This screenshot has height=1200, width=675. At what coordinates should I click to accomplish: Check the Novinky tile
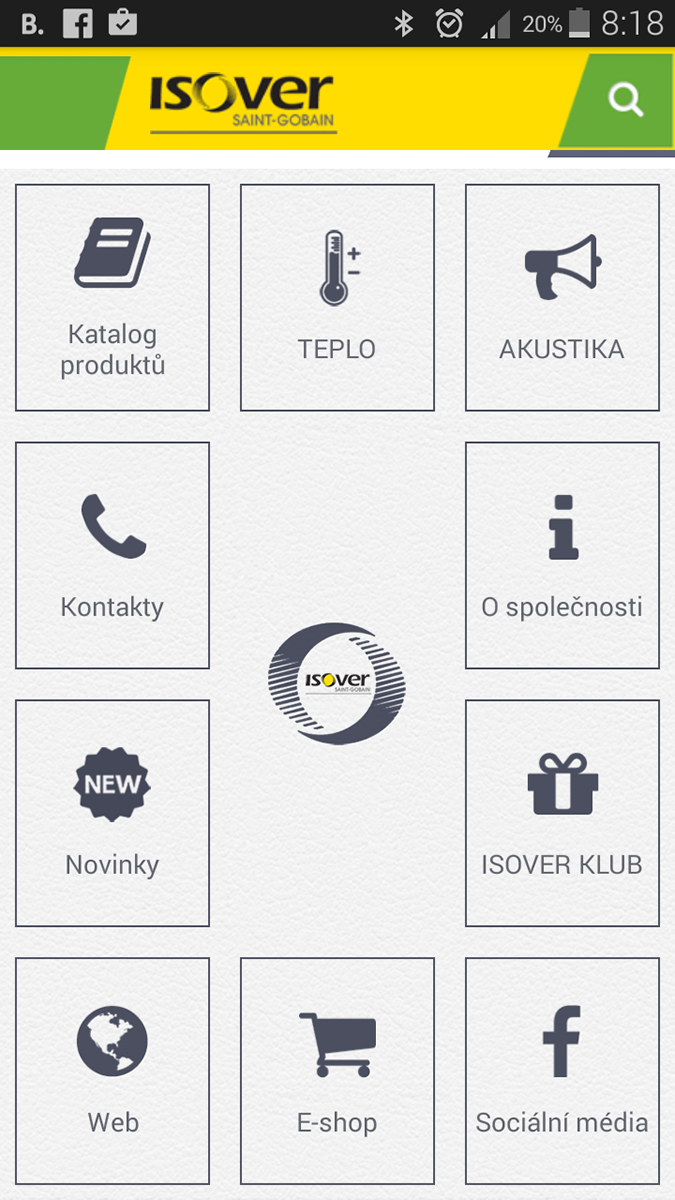click(x=112, y=814)
